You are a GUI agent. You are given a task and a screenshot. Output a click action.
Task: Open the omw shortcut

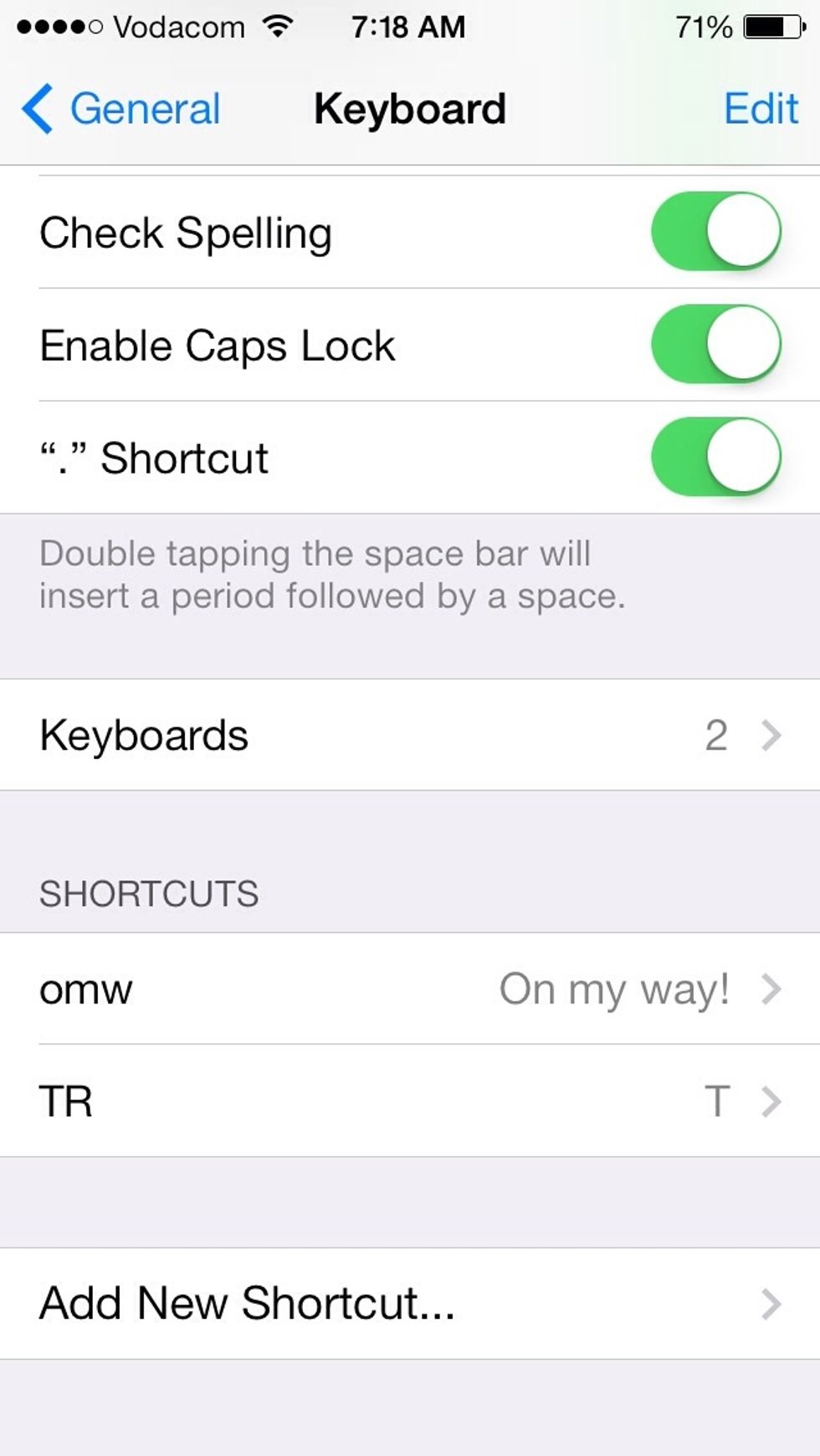tap(410, 988)
